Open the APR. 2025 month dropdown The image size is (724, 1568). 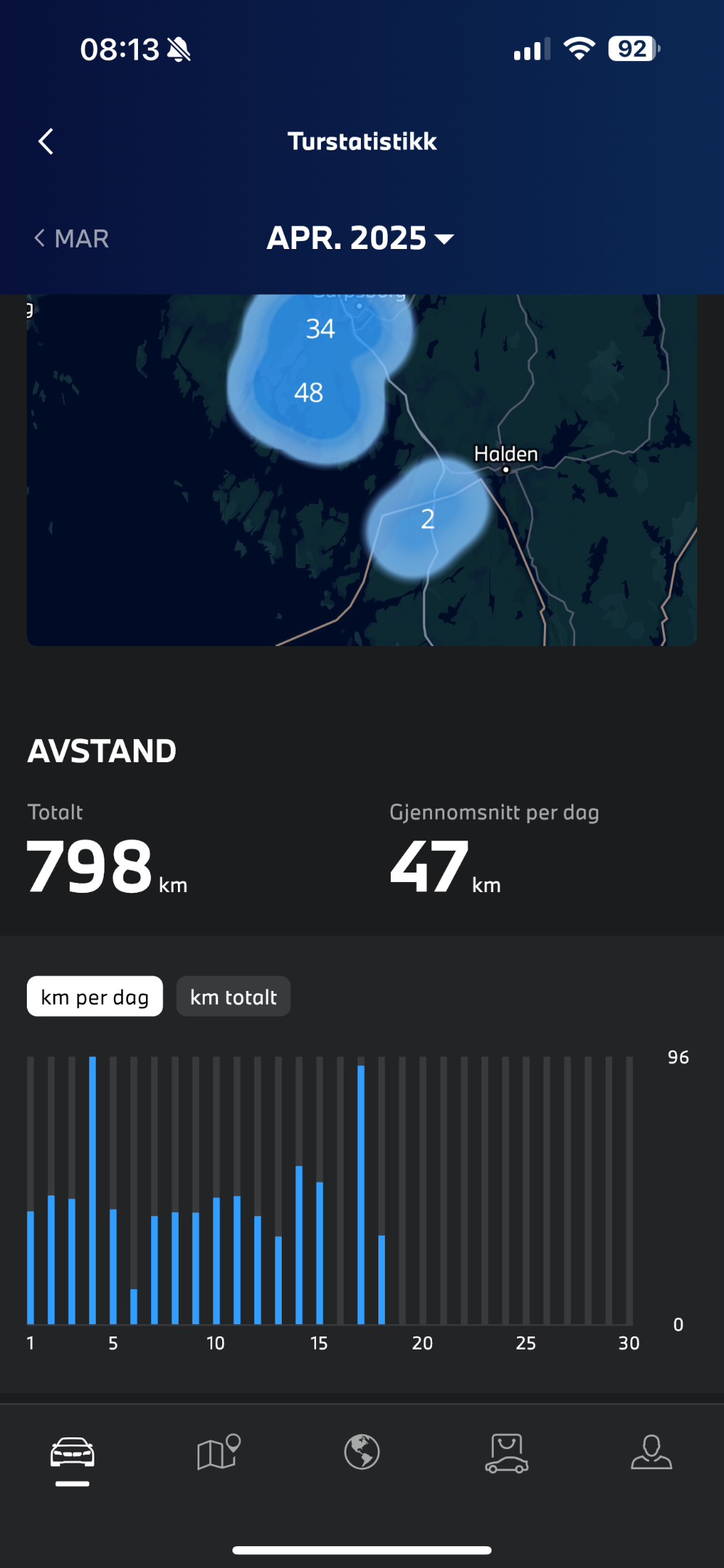[x=361, y=238]
